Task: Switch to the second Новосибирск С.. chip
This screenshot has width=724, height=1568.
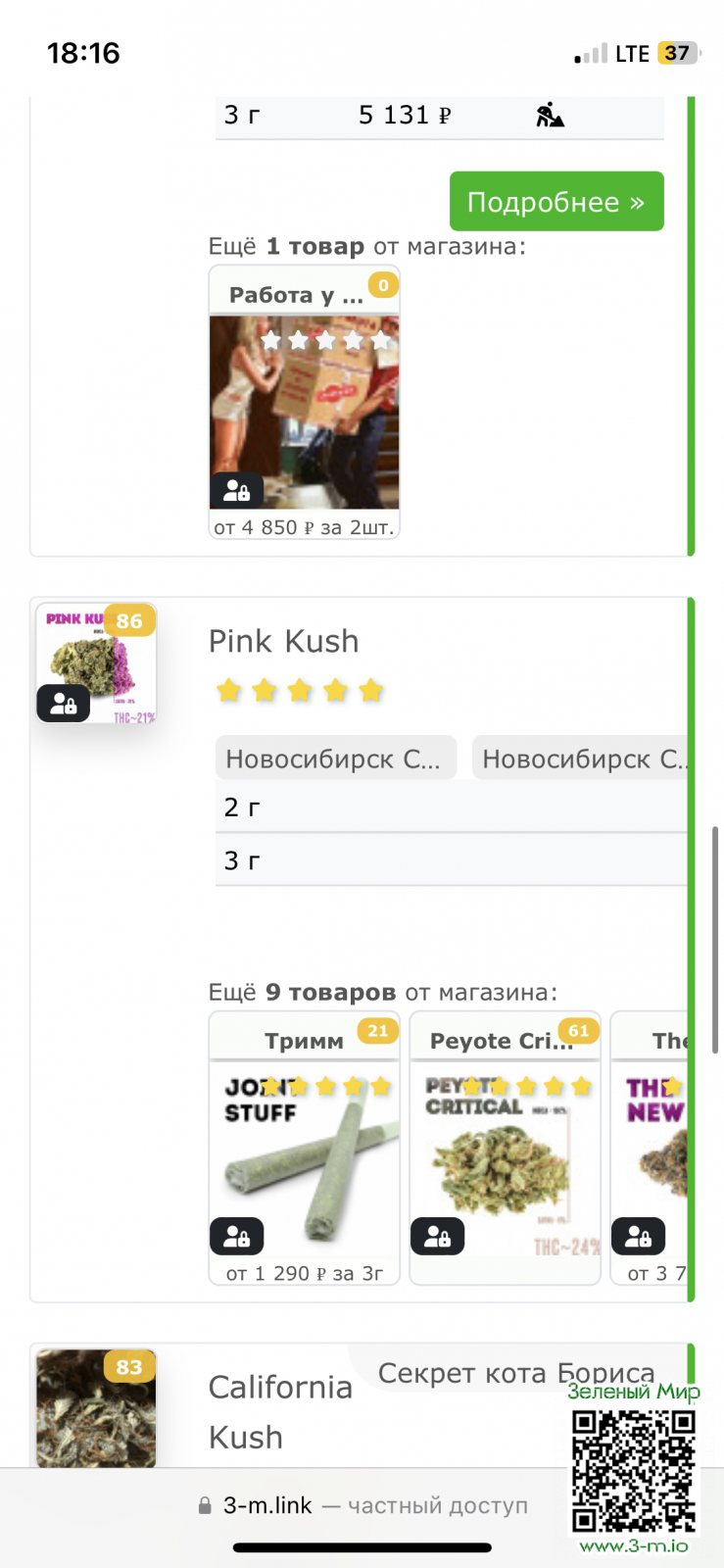Action: tap(582, 759)
